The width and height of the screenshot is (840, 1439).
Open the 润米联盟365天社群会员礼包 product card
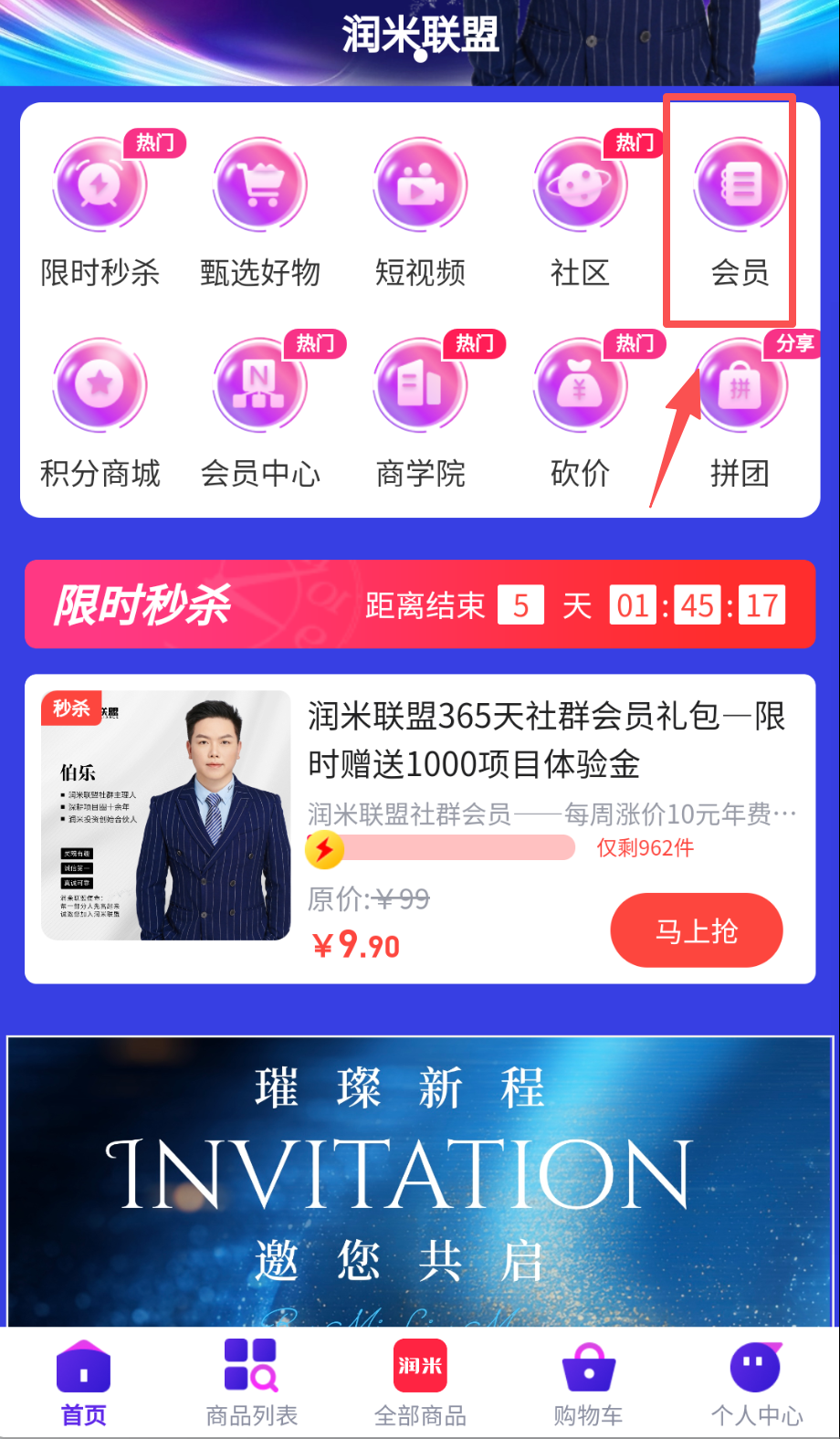[546, 740]
